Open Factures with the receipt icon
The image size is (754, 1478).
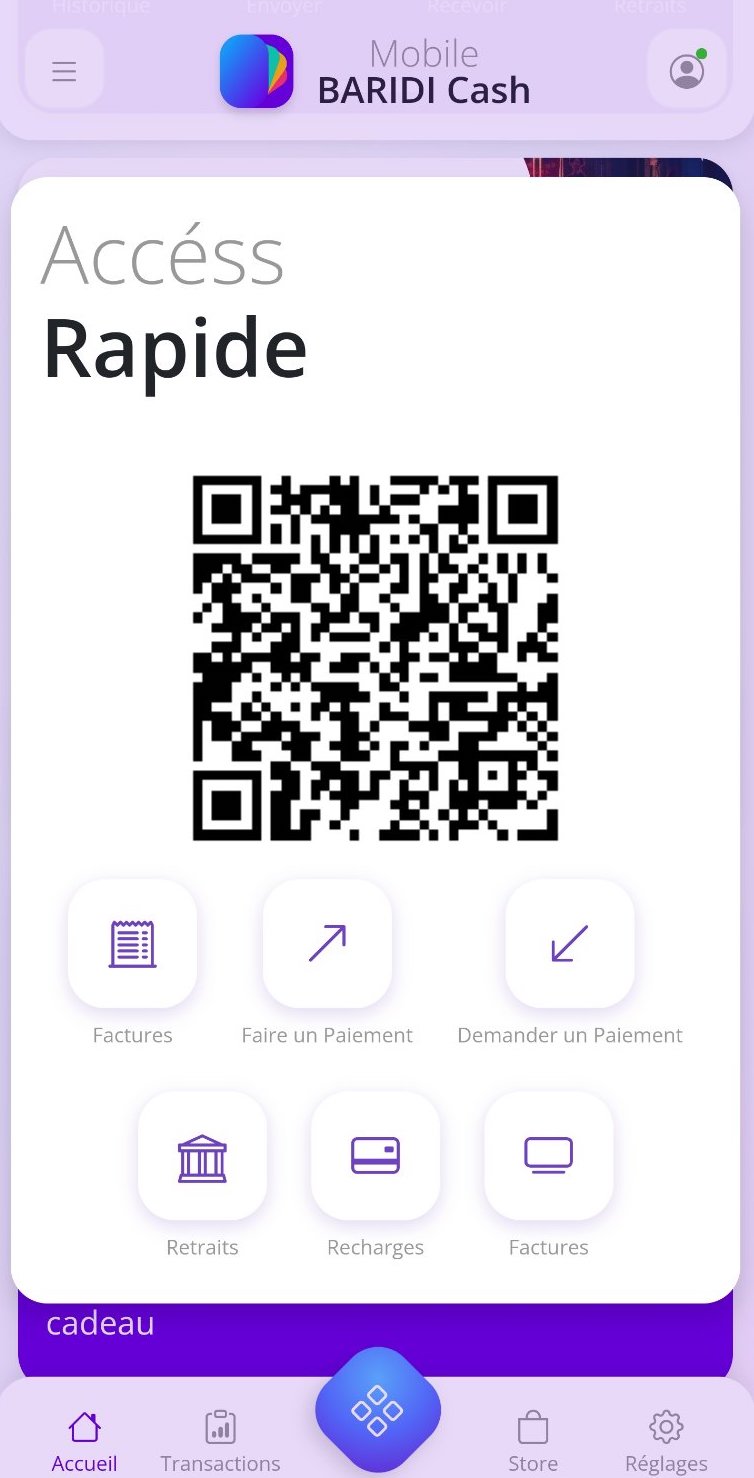[132, 944]
